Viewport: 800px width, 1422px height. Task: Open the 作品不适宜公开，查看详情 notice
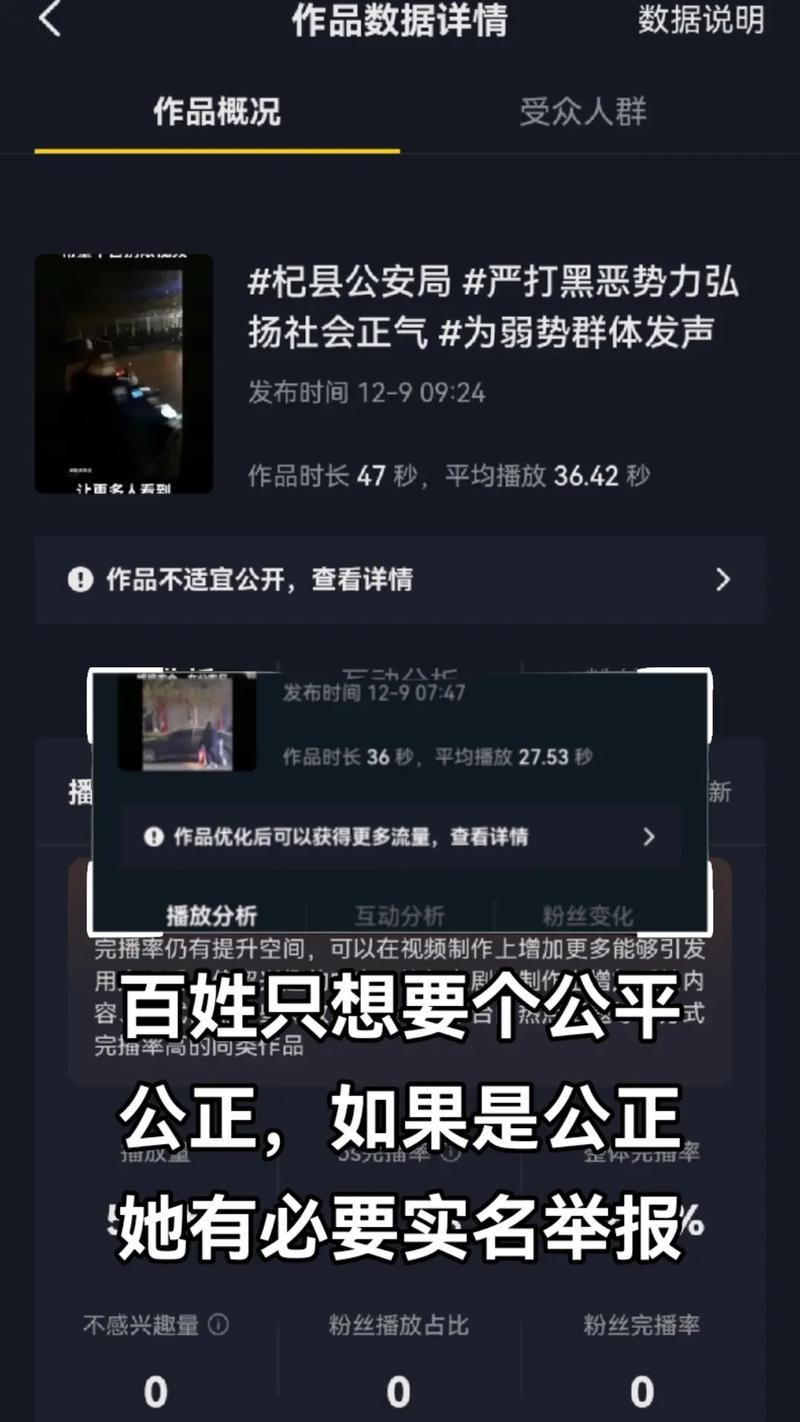[x=400, y=579]
